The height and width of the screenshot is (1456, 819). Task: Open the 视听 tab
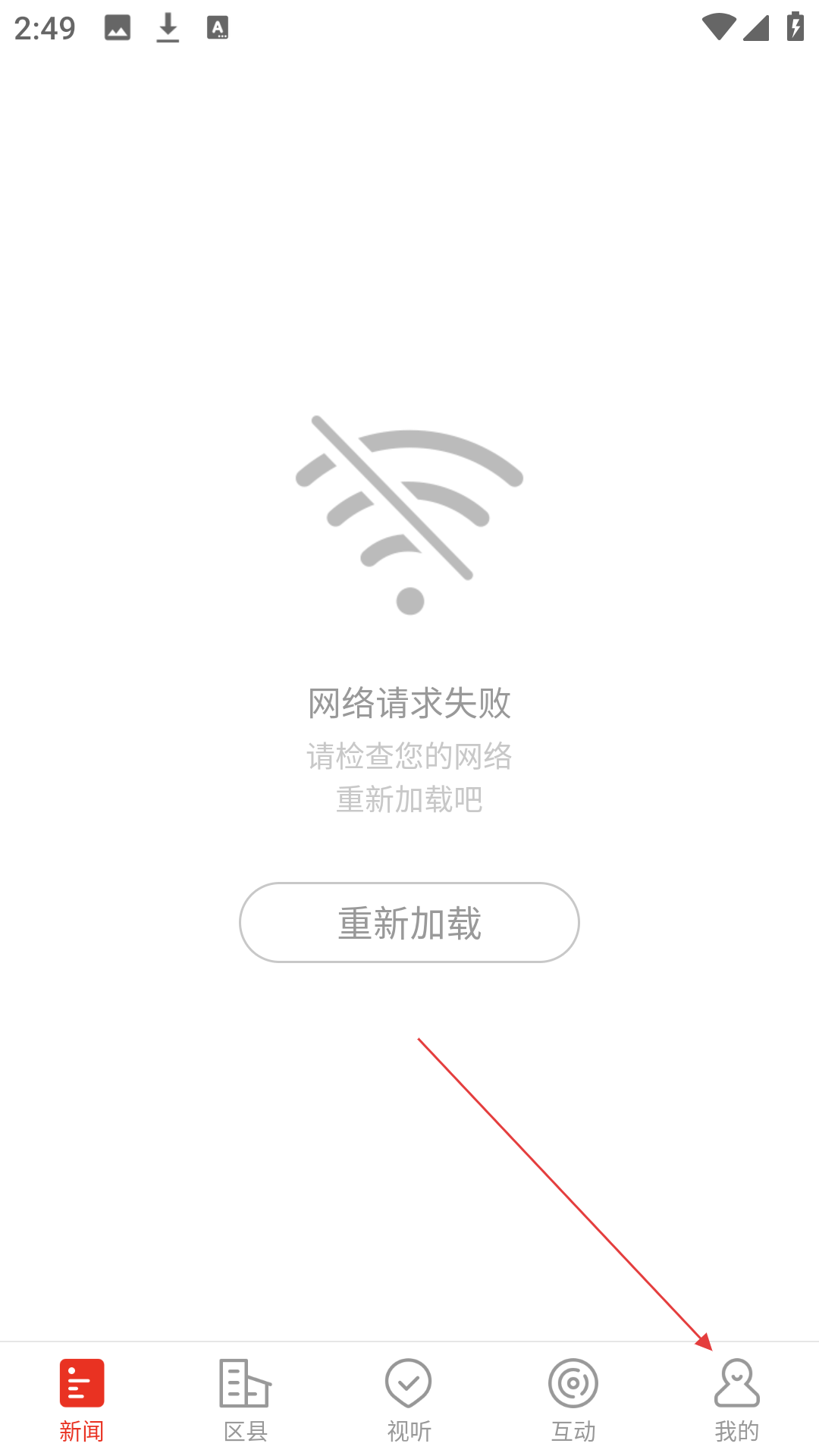pyautogui.click(x=409, y=1400)
